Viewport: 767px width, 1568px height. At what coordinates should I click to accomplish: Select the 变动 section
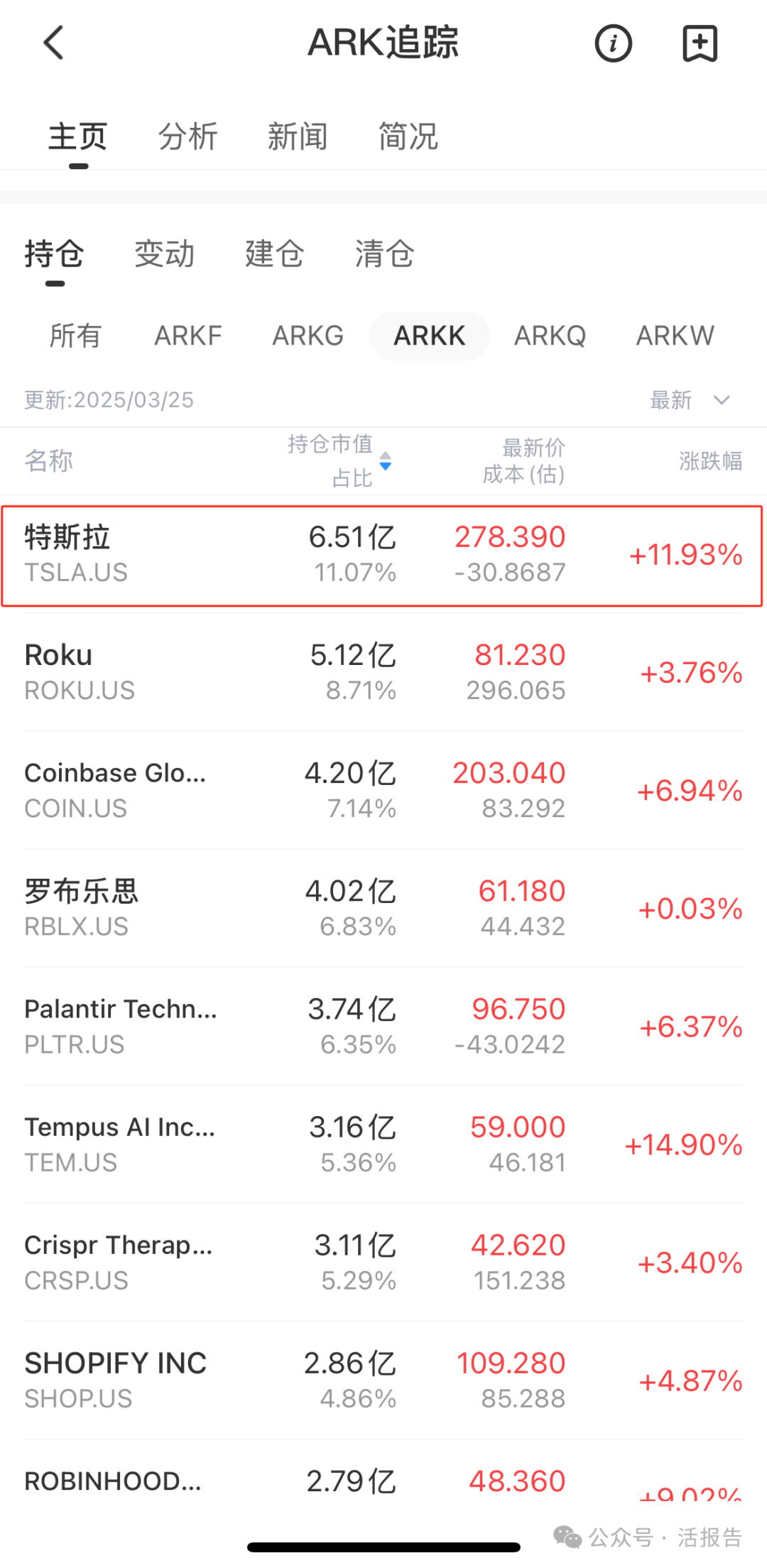[165, 254]
